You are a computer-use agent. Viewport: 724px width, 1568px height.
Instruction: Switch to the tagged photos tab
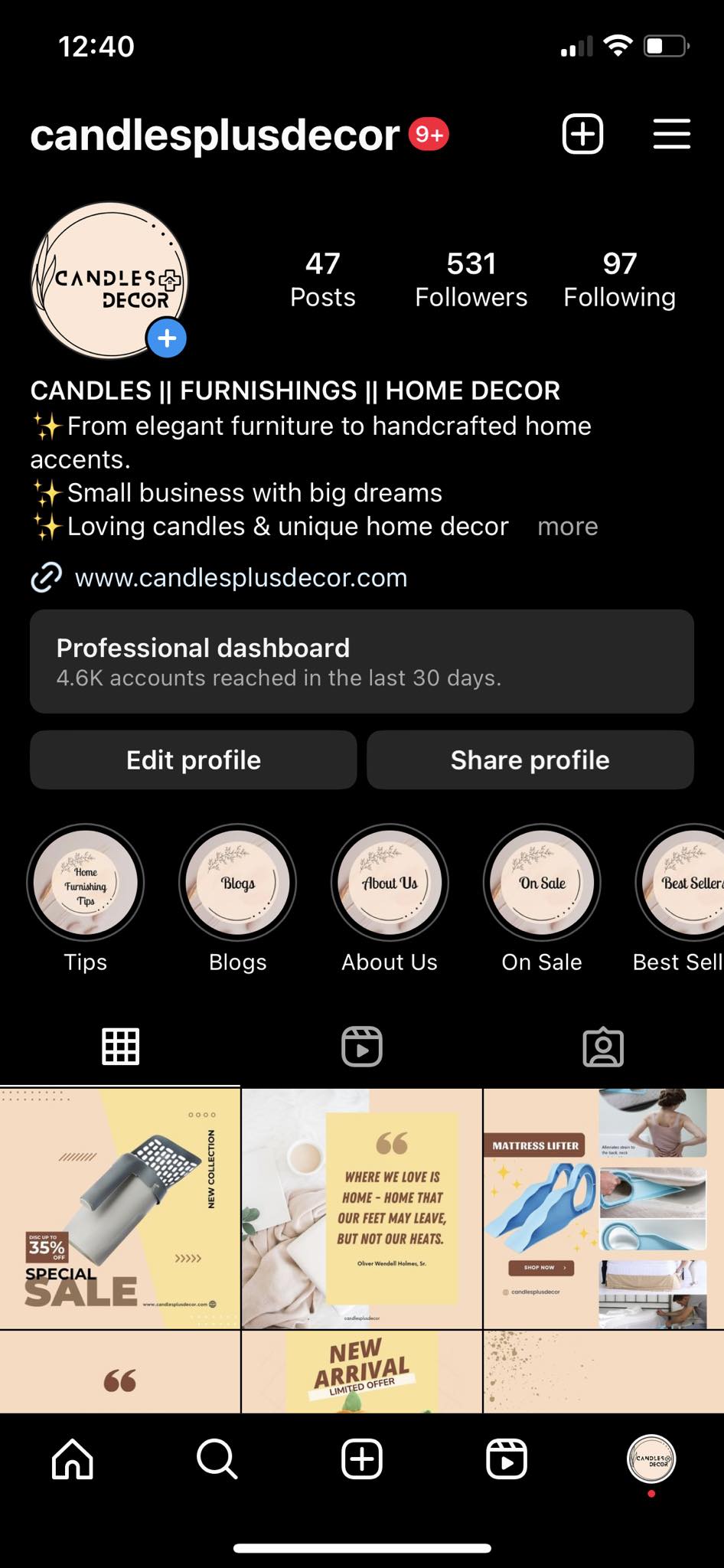click(603, 1047)
